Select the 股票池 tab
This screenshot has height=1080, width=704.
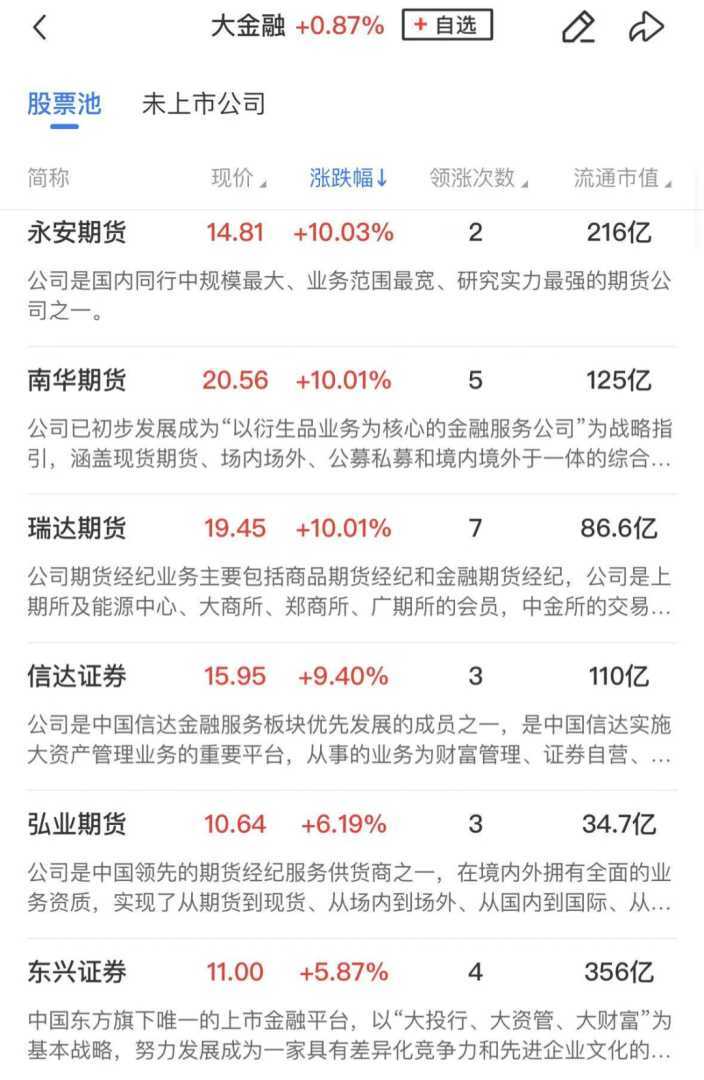click(64, 104)
